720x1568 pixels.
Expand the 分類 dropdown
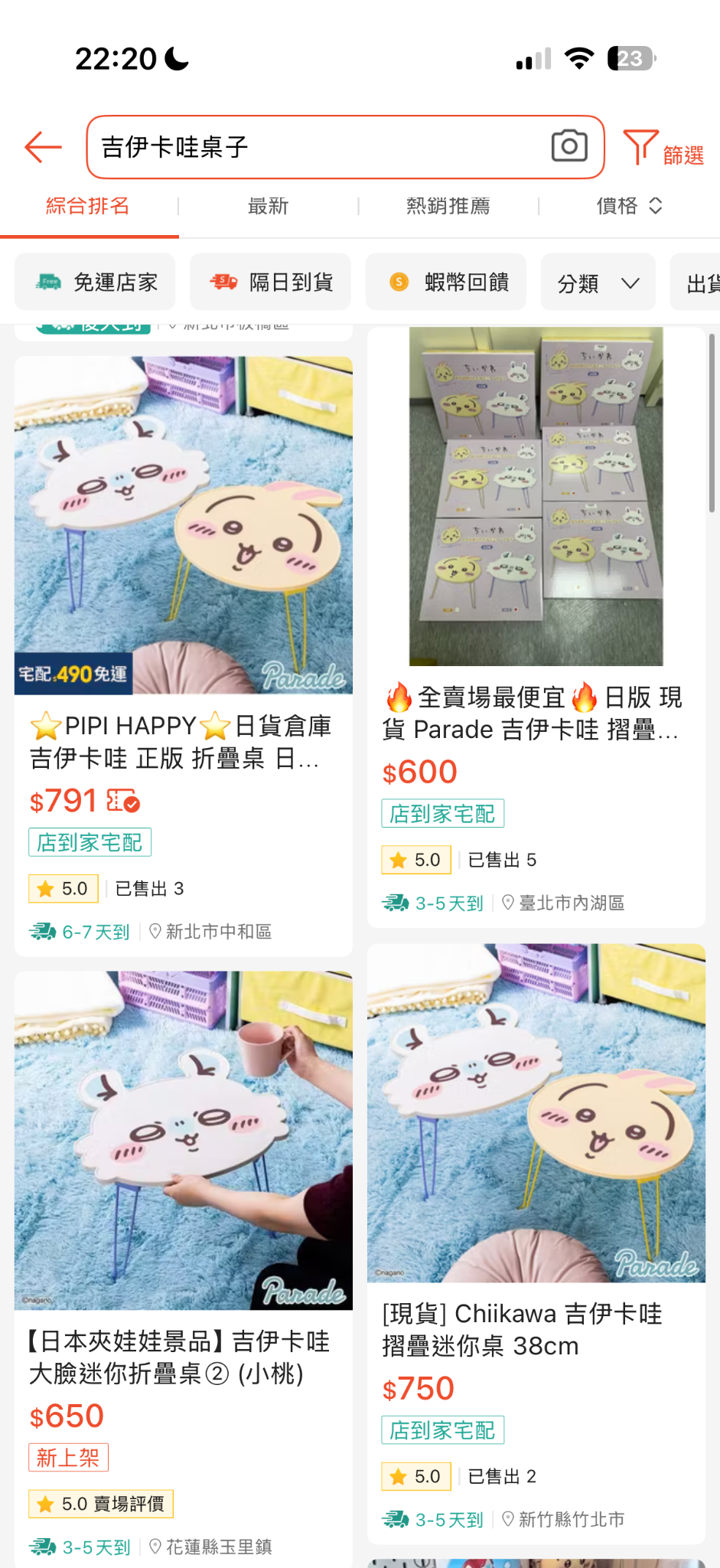click(x=598, y=283)
